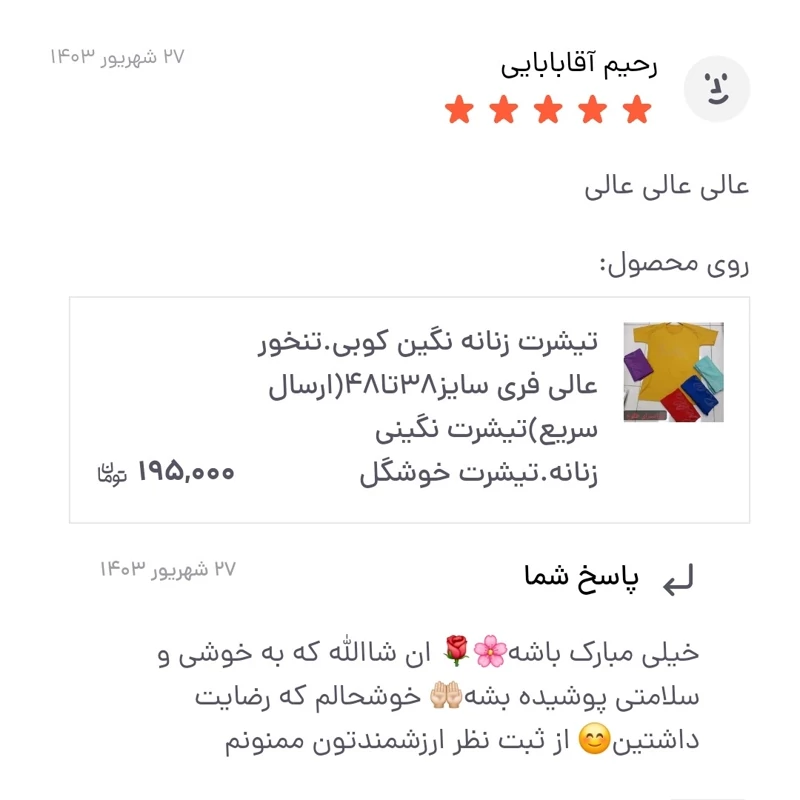Open the yellow نگین کوبی t-shirt product card
Image resolution: width=800 pixels, height=800 pixels.
410,409
